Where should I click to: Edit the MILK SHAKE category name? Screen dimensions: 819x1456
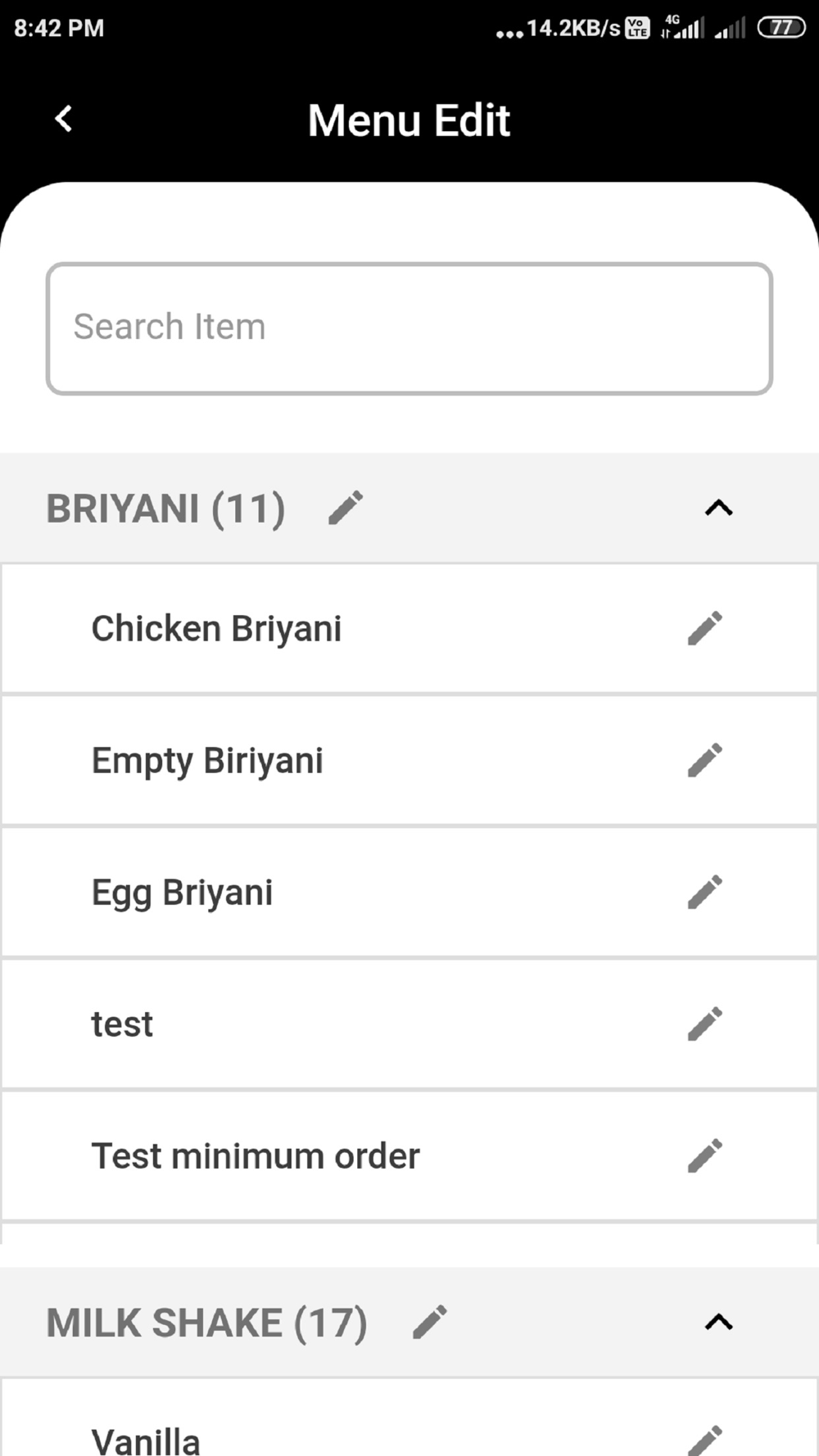429,1322
